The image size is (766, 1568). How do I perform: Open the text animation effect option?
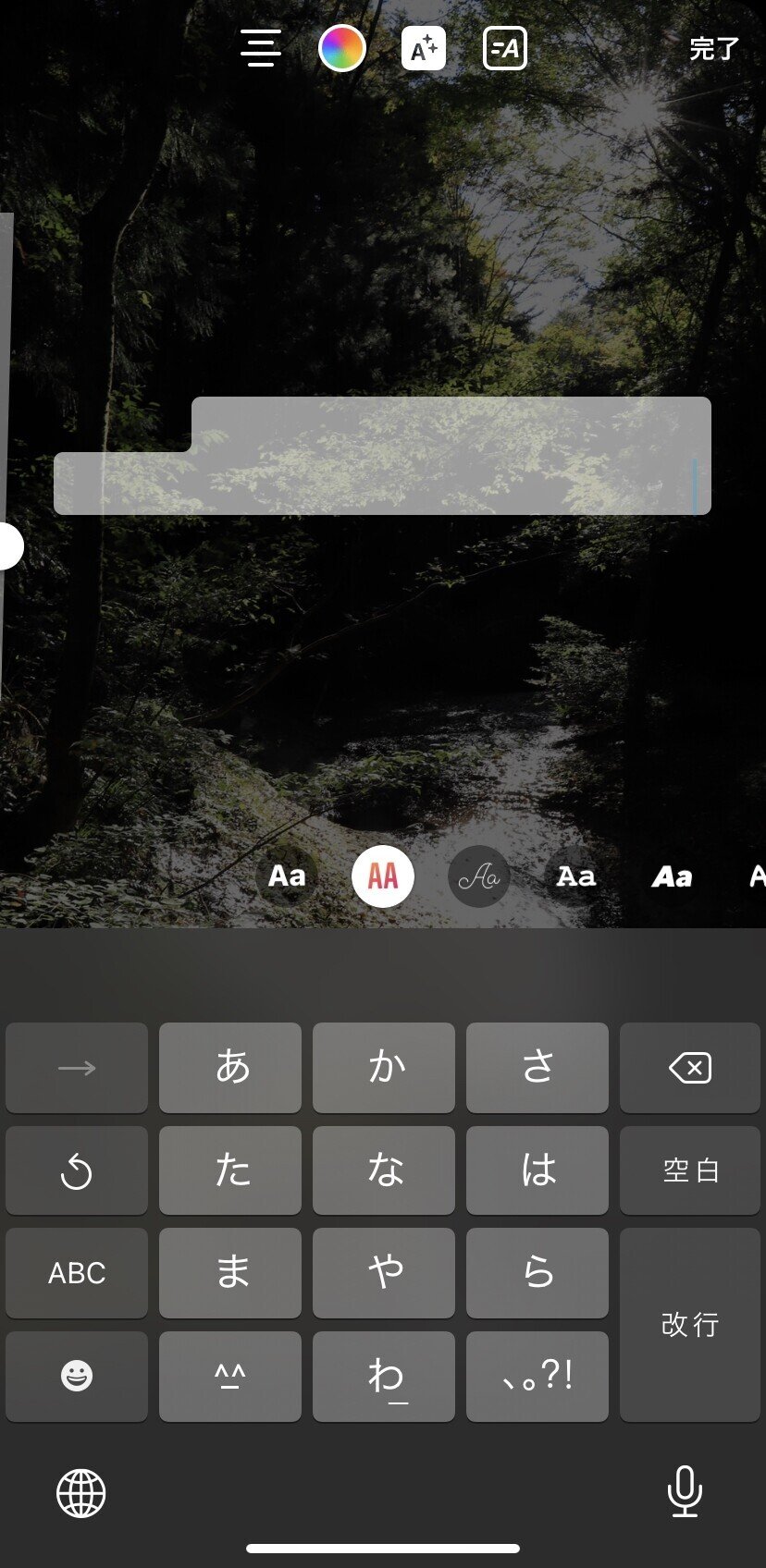pos(505,48)
